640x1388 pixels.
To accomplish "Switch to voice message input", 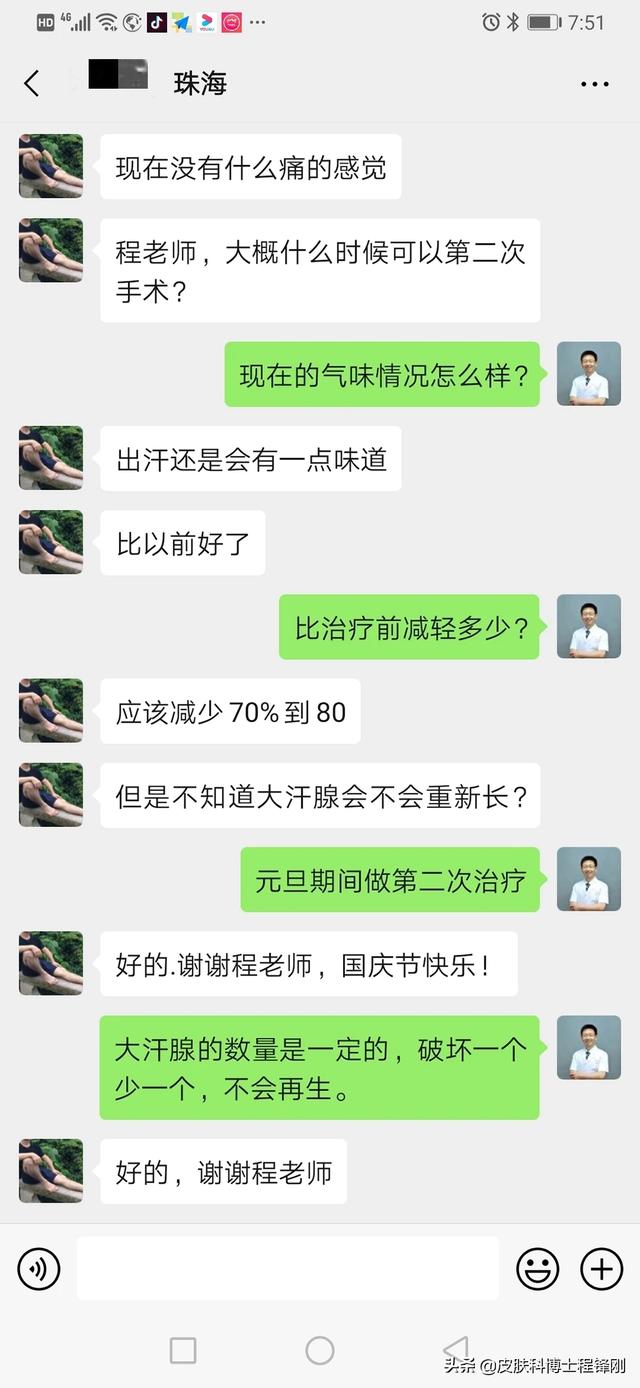I will [39, 1269].
